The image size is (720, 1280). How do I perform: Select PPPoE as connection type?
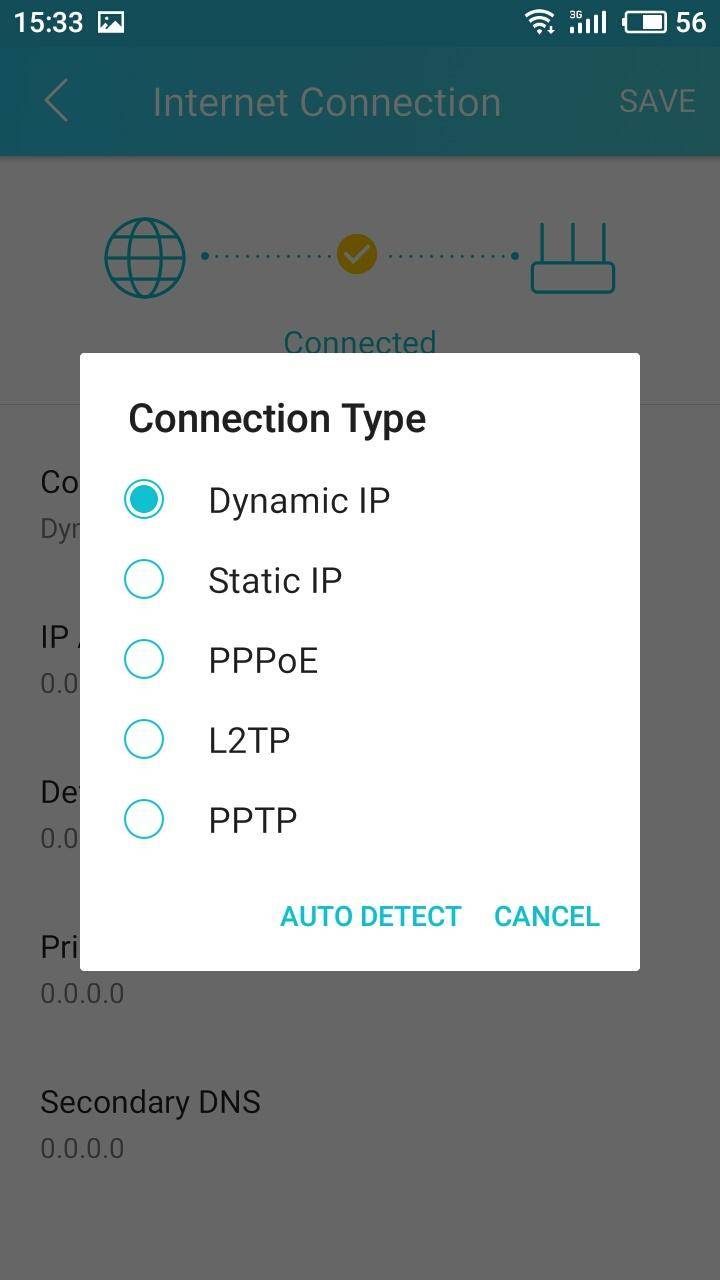(360, 660)
